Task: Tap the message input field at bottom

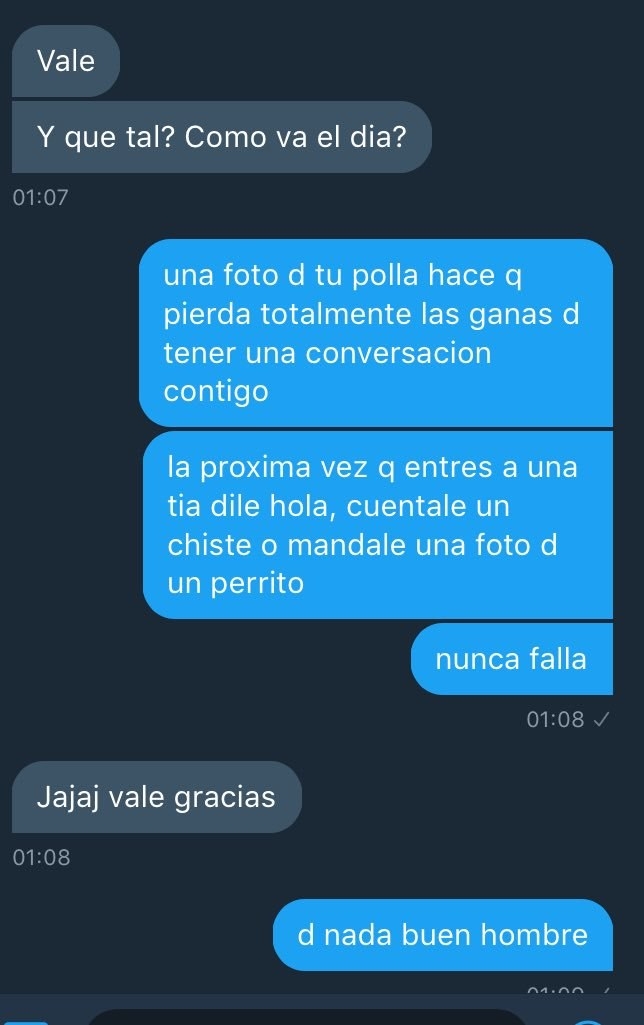Action: [305, 1017]
